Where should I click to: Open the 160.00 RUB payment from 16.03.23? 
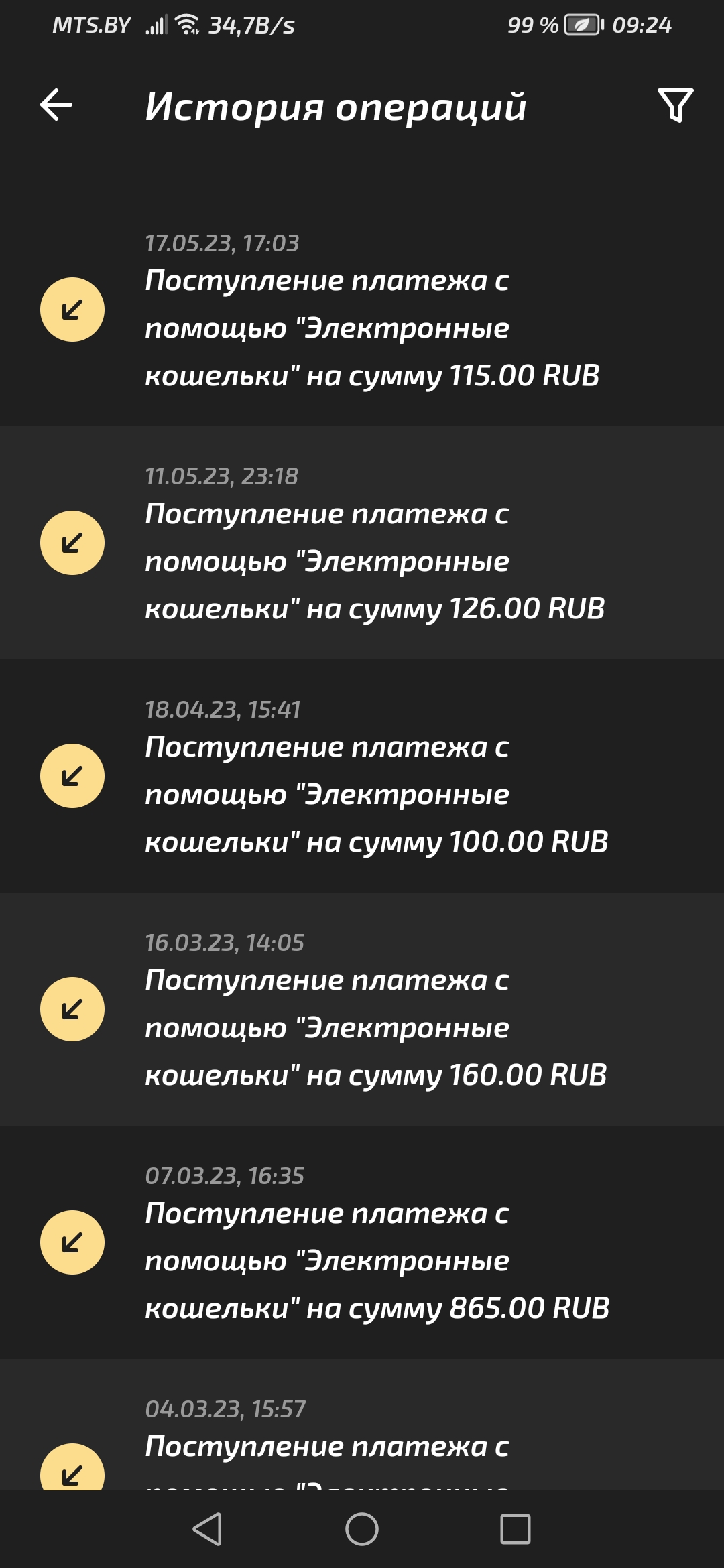coord(362,1009)
